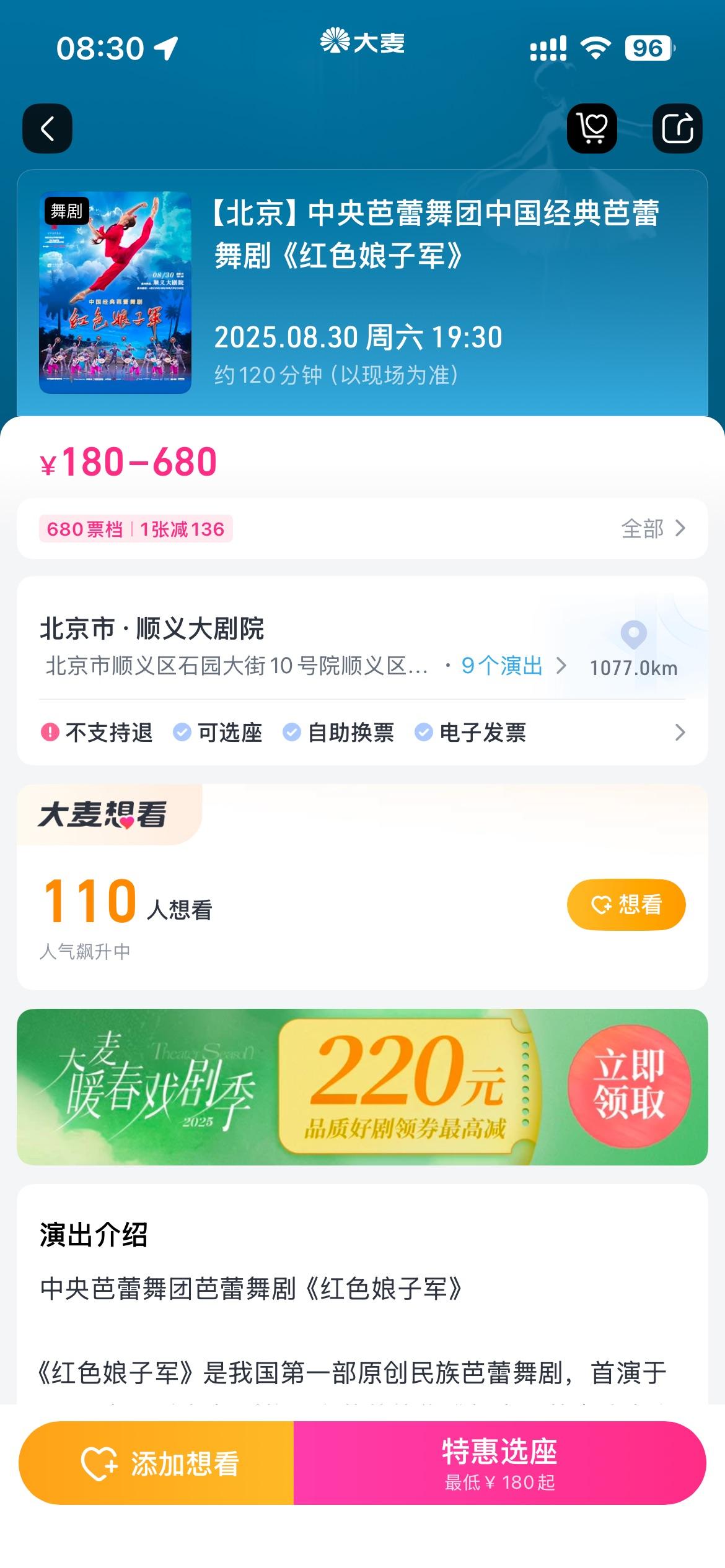Share this ballet show
The width and height of the screenshot is (725, 1568).
tap(677, 129)
